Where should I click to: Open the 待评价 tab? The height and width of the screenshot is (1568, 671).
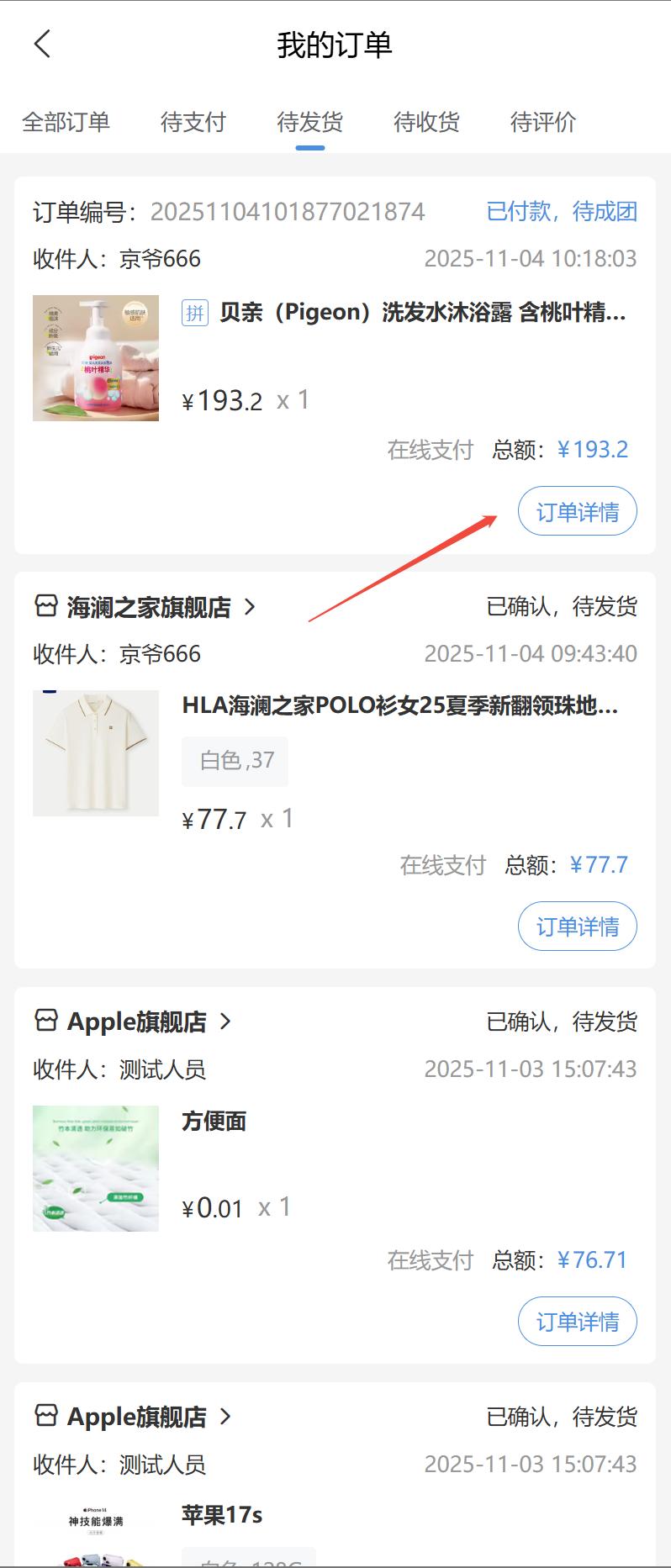pos(543,123)
